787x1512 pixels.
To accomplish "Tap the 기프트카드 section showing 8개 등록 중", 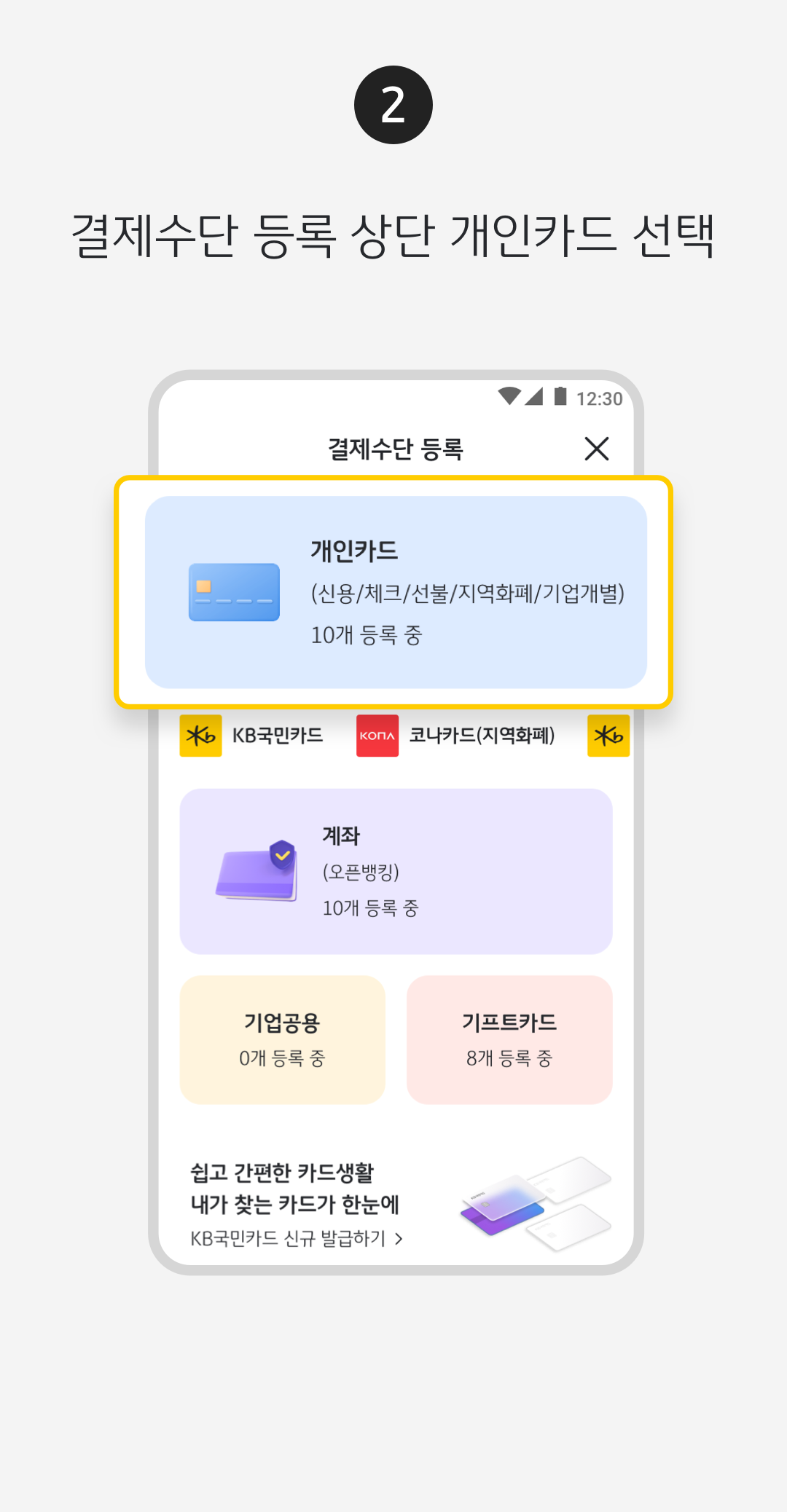I will coord(509,1039).
